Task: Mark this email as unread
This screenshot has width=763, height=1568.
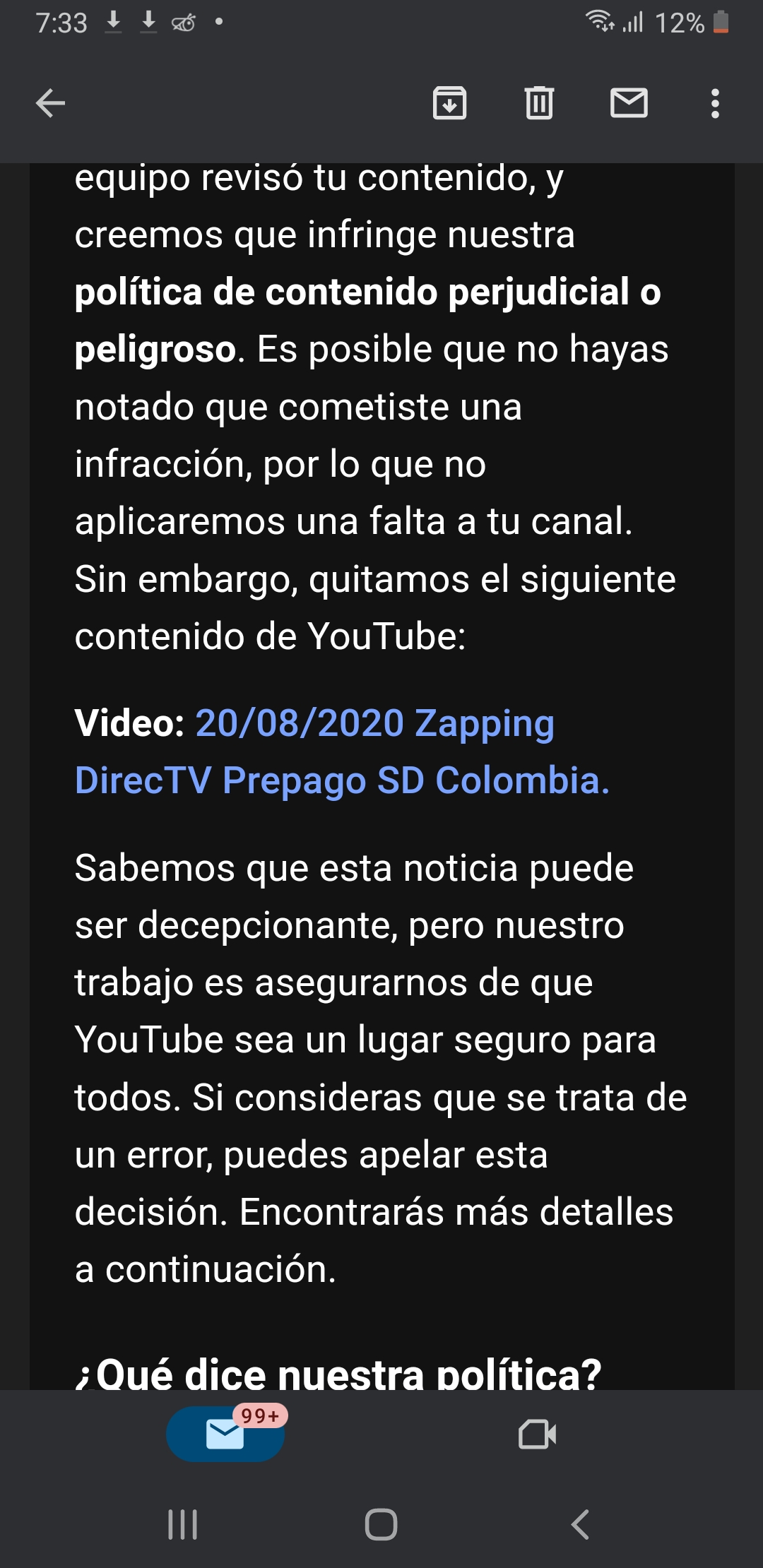Action: (x=629, y=103)
